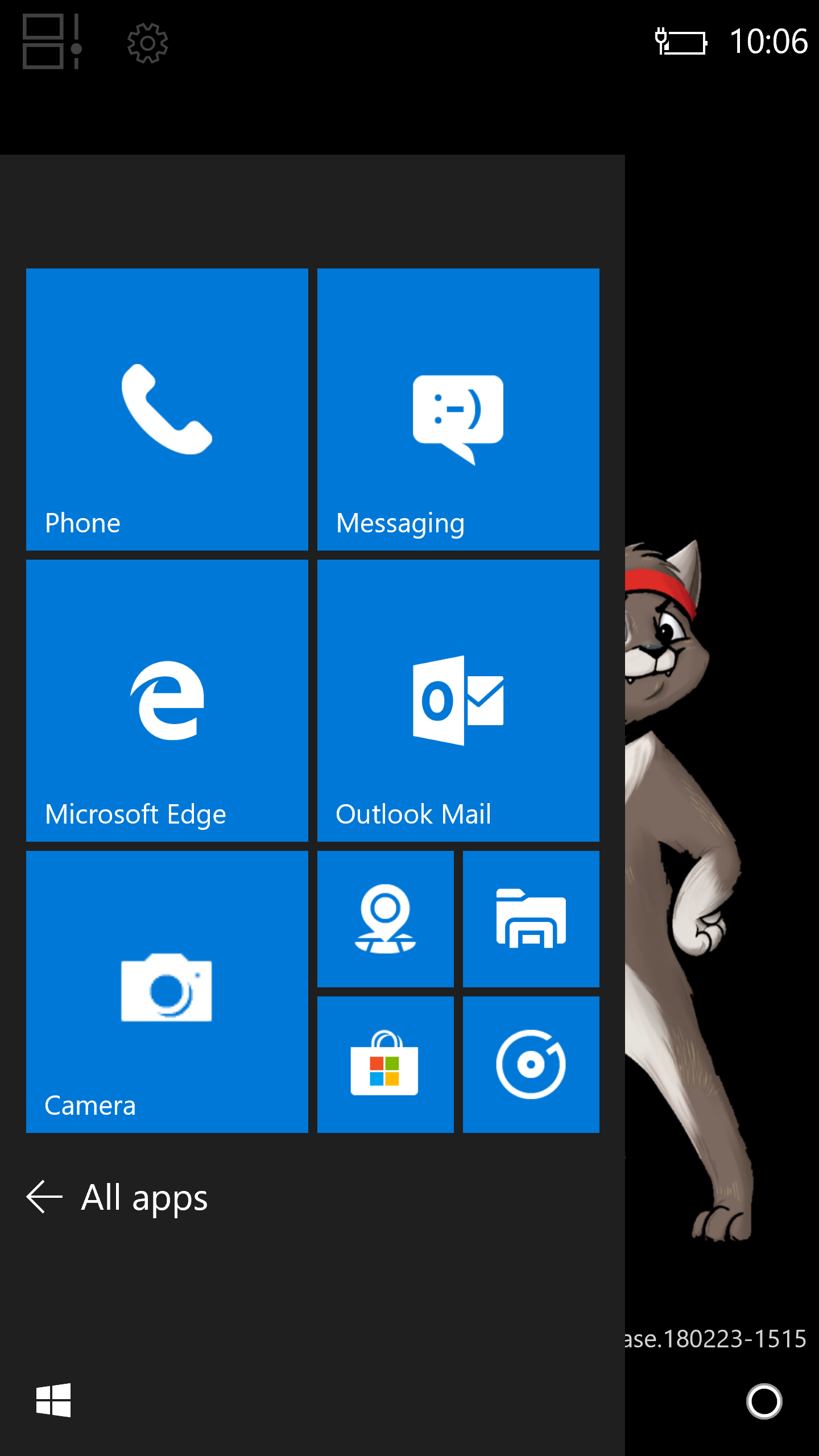
Task: Open the Groove Music tile
Action: (531, 1064)
